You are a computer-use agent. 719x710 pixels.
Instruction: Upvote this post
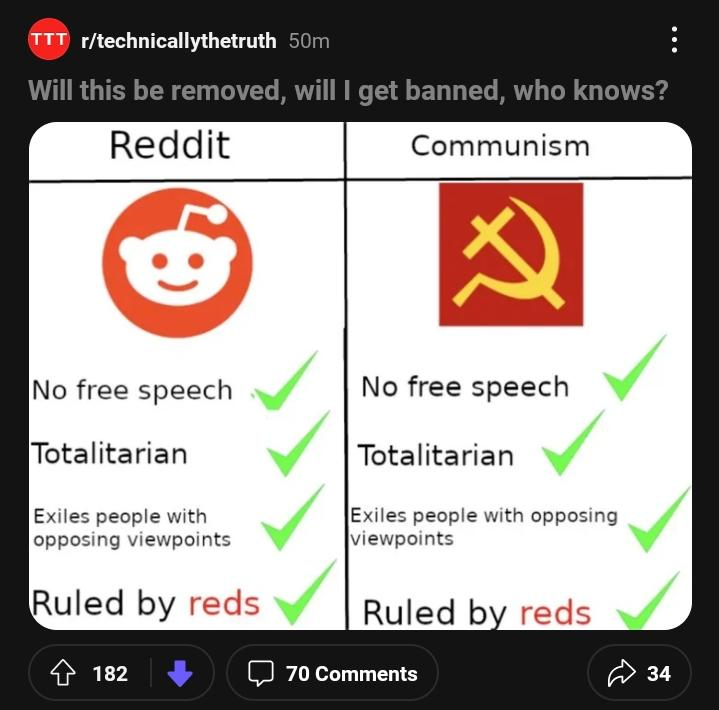tap(63, 673)
